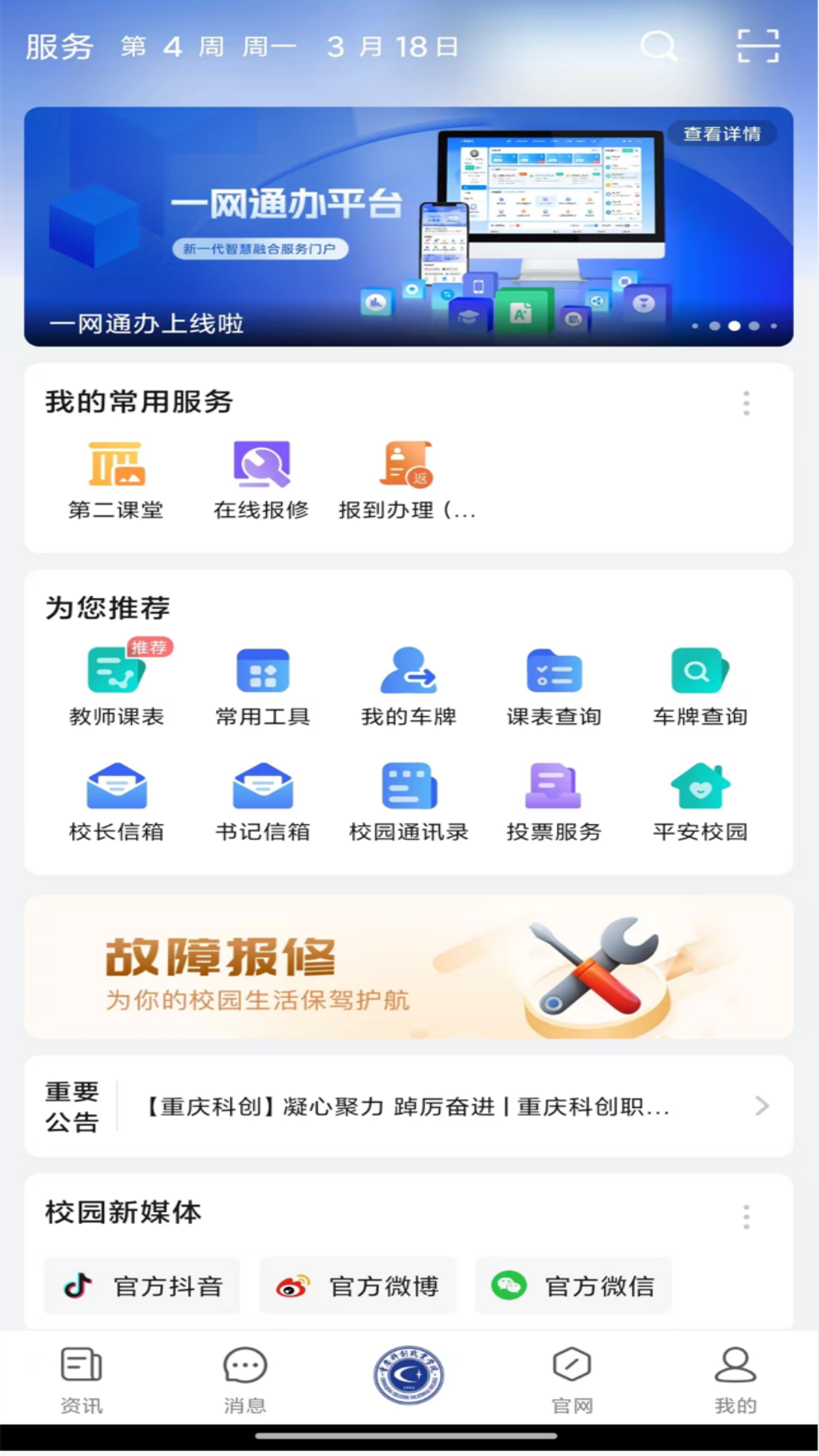
Task: Visit 官方微博 page
Action: click(358, 1286)
